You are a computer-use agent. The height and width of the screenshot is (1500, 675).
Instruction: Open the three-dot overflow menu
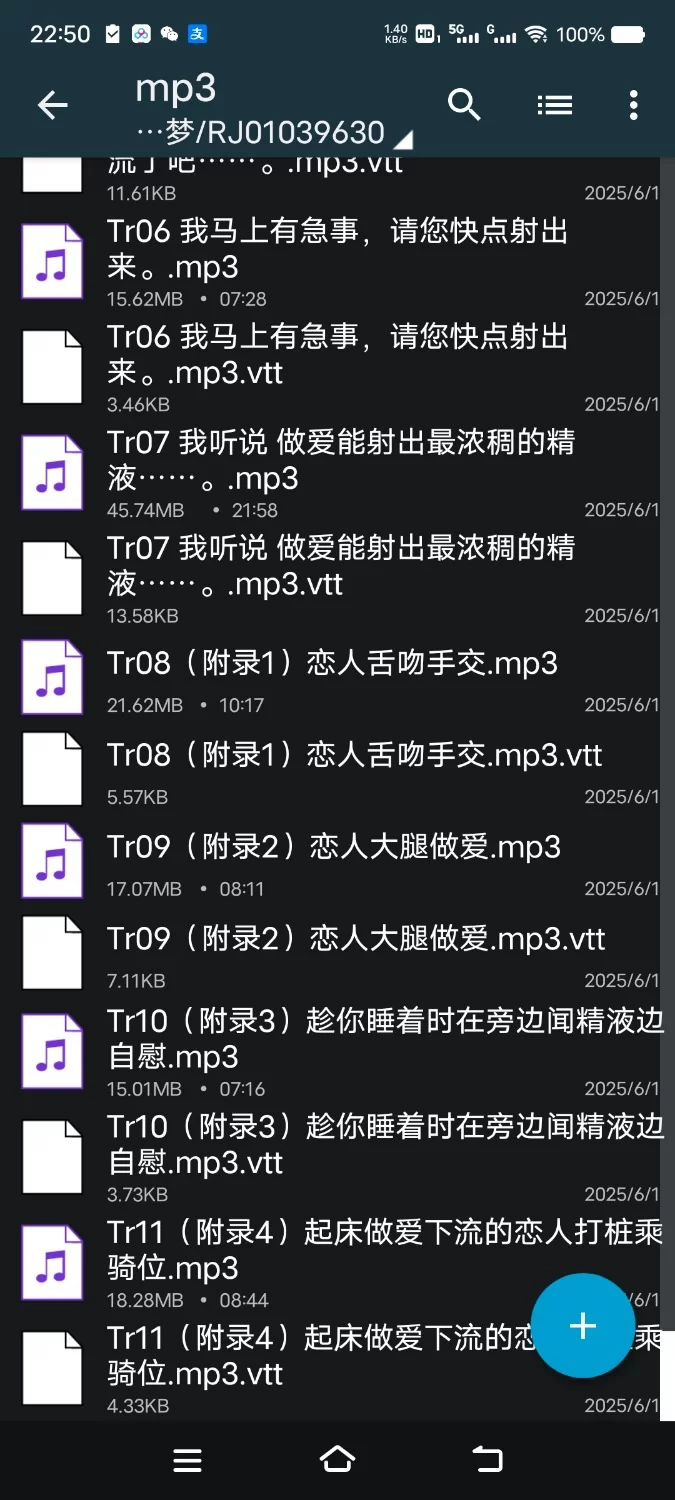pos(633,105)
